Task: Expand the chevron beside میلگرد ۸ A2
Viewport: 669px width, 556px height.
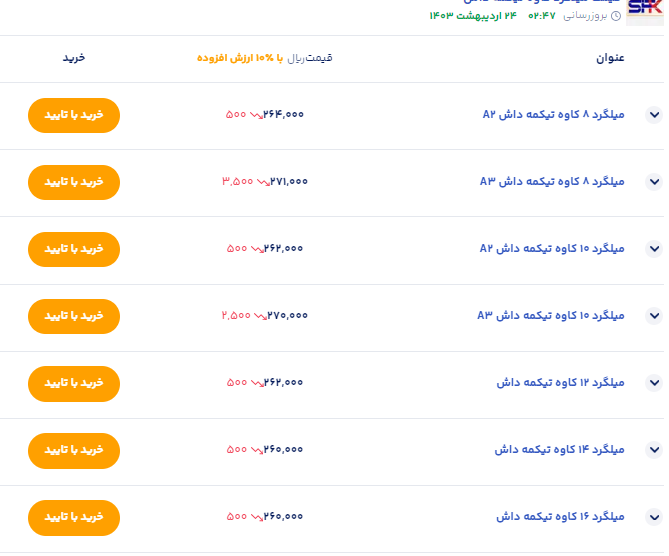Action: click(654, 115)
